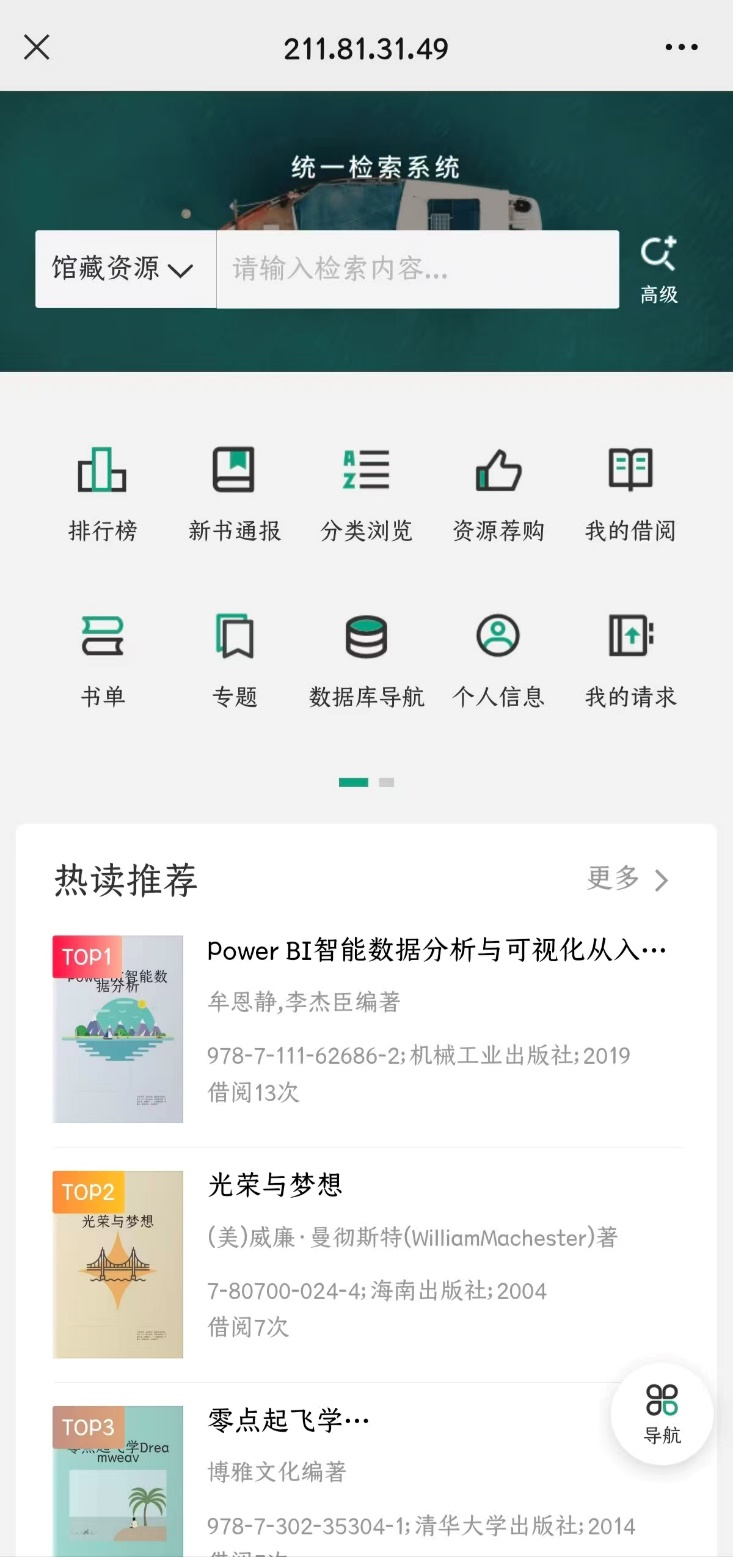Open the three-dot overflow menu

click(682, 47)
